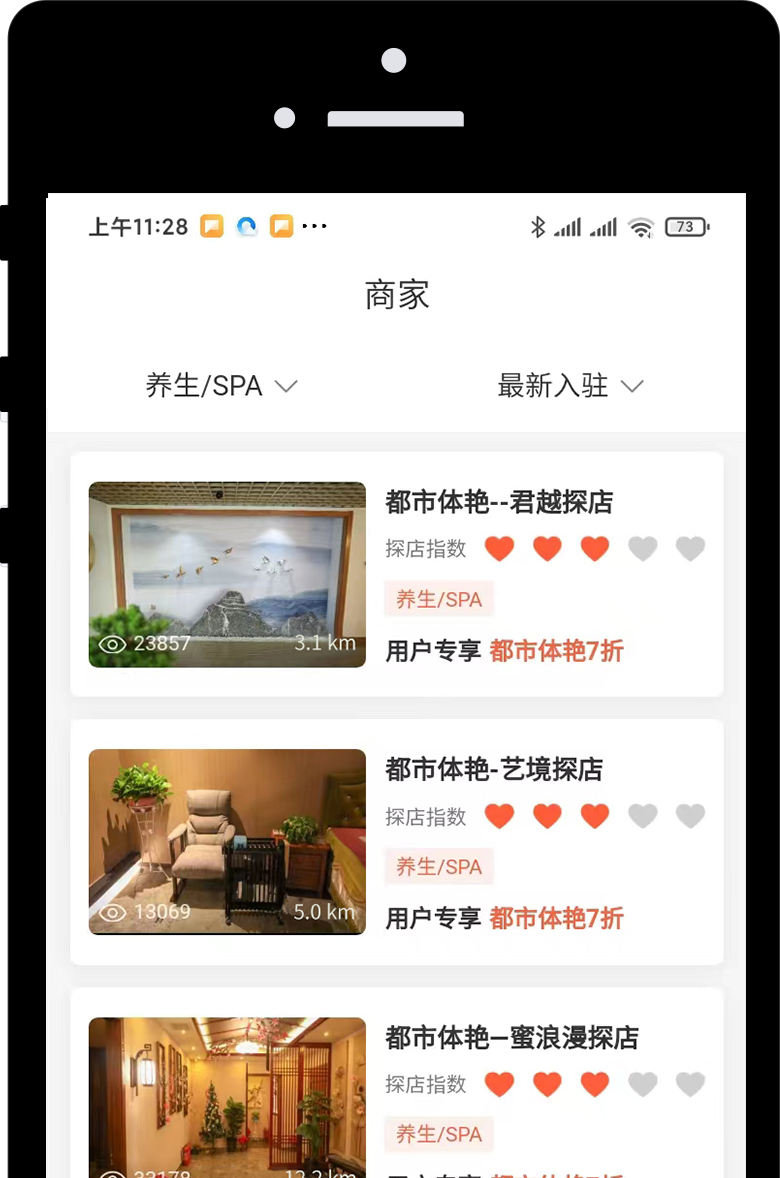Expand the 养生/SPA category dropdown

tap(221, 386)
